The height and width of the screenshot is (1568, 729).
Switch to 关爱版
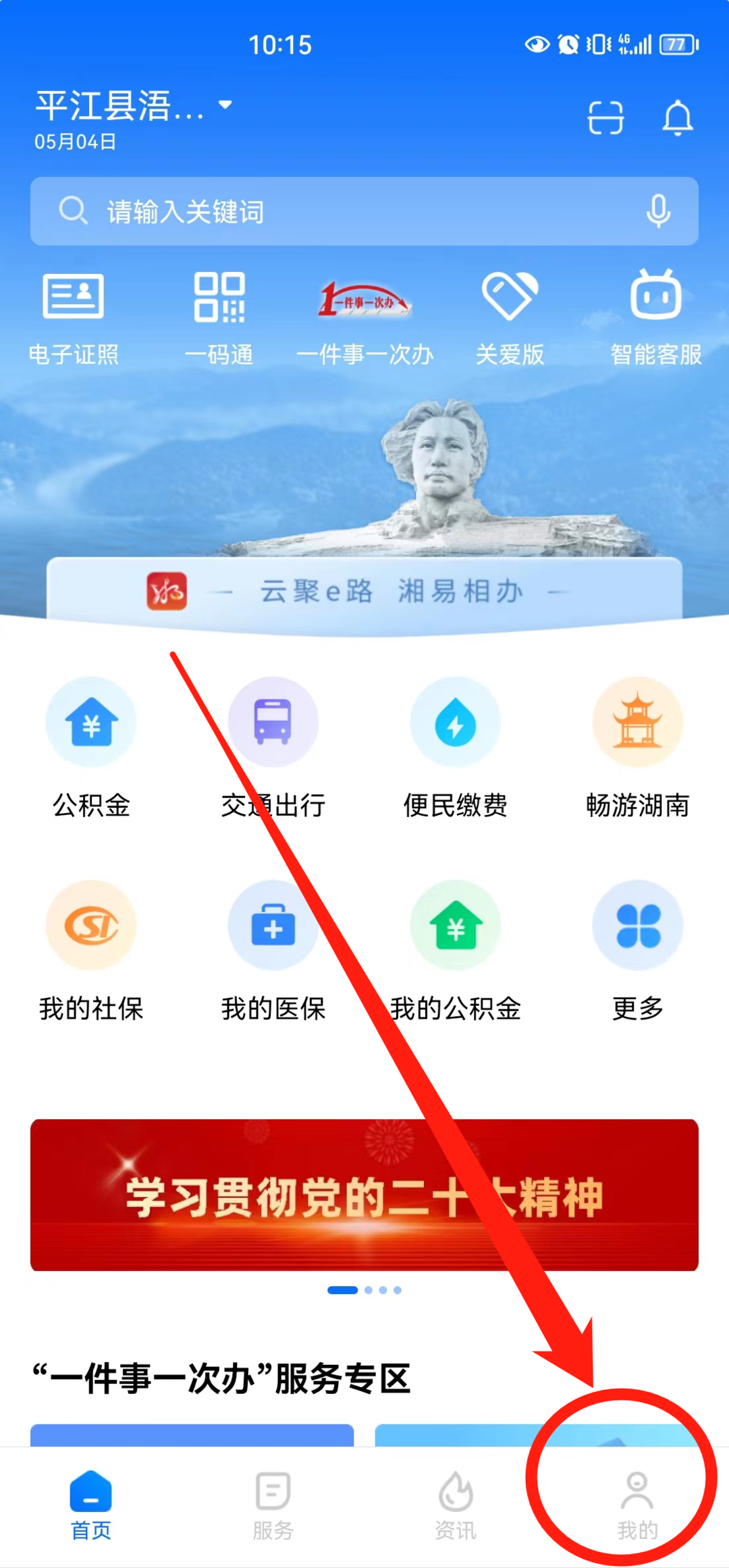[x=510, y=316]
